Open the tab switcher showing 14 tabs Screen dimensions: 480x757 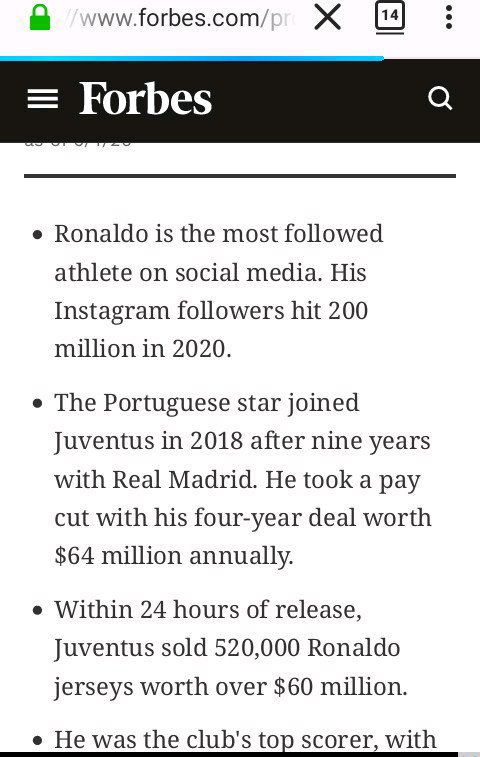point(390,17)
